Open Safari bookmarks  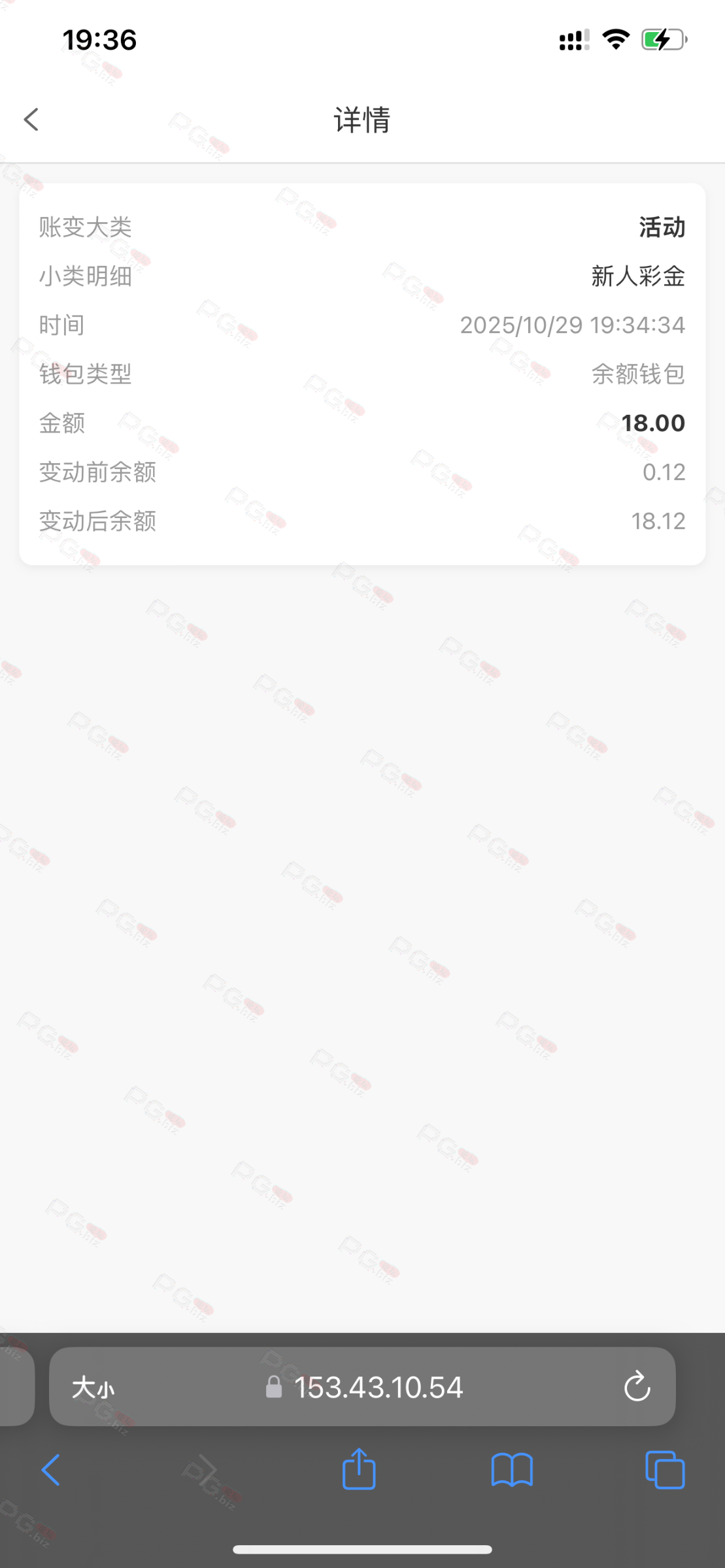point(512,1470)
